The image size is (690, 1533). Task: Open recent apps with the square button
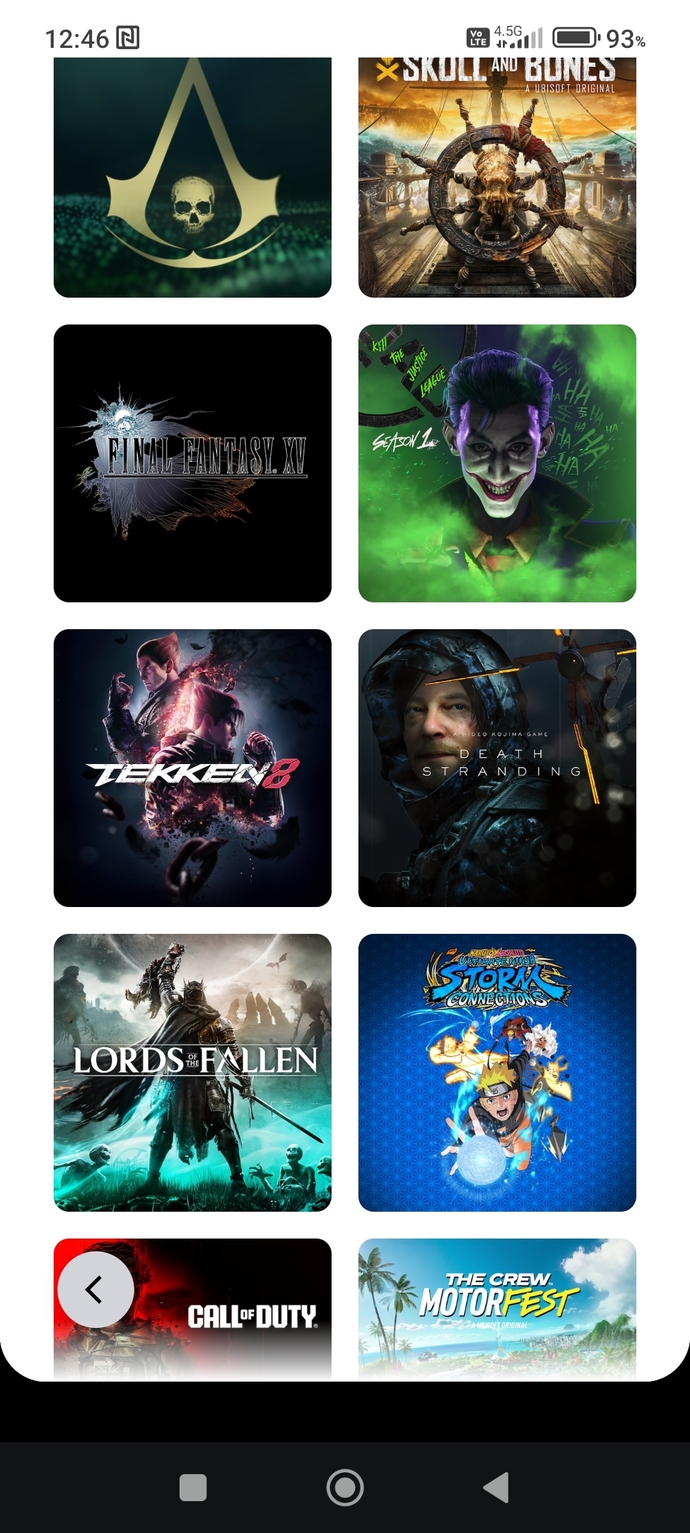tap(193, 1487)
